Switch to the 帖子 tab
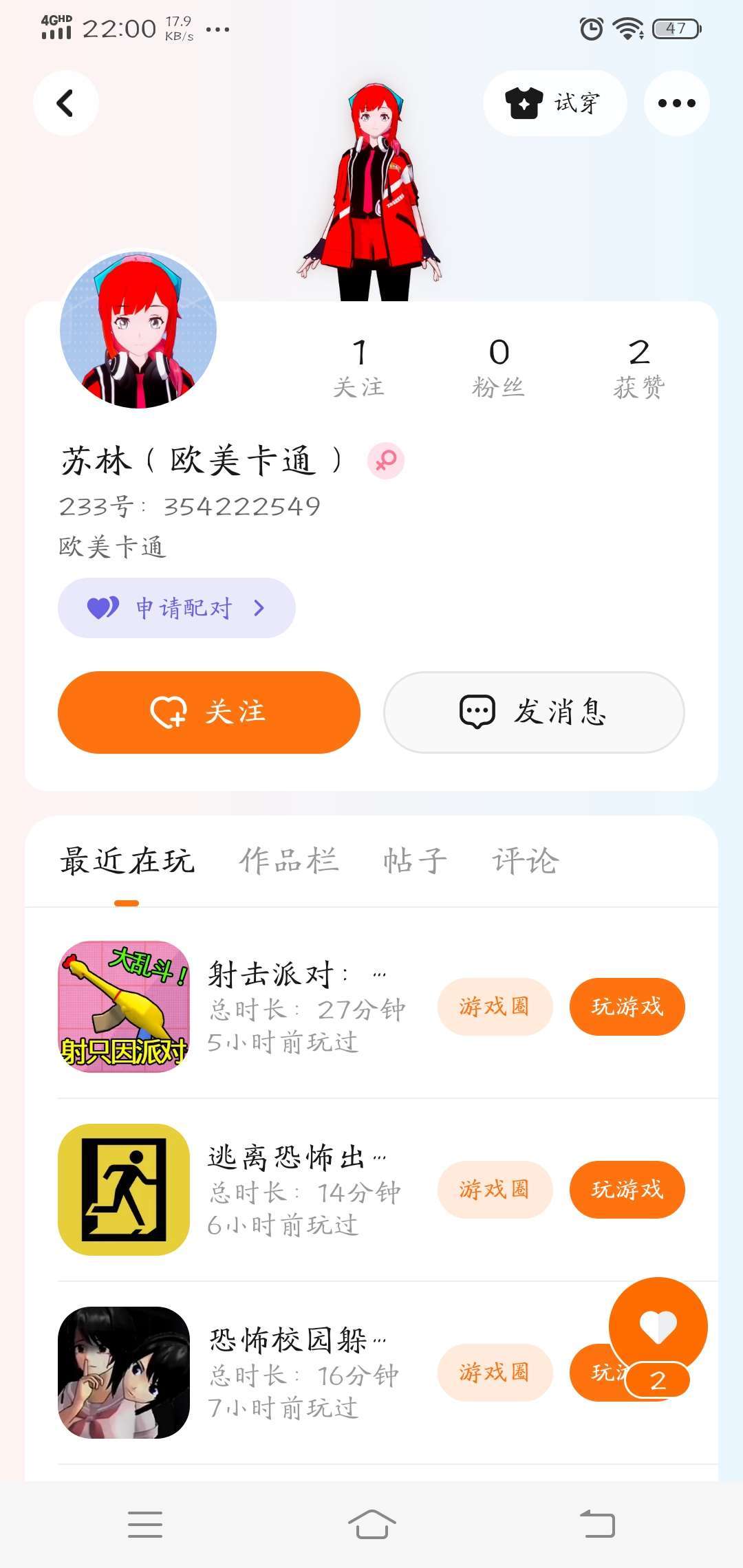 415,860
